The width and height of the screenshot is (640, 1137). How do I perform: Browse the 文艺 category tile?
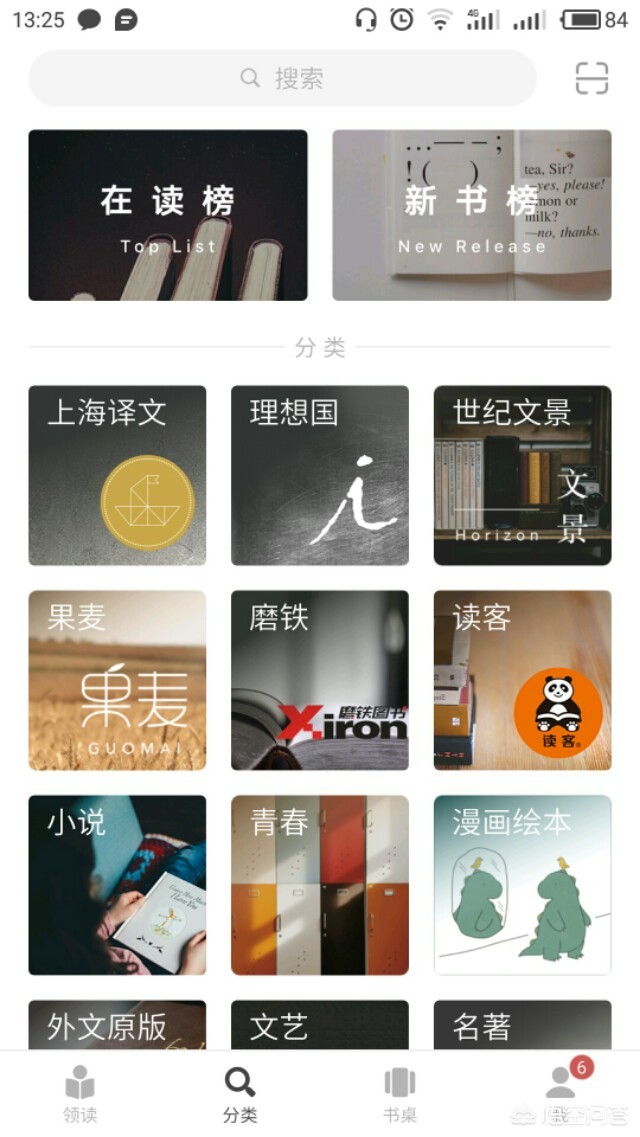(x=320, y=1025)
